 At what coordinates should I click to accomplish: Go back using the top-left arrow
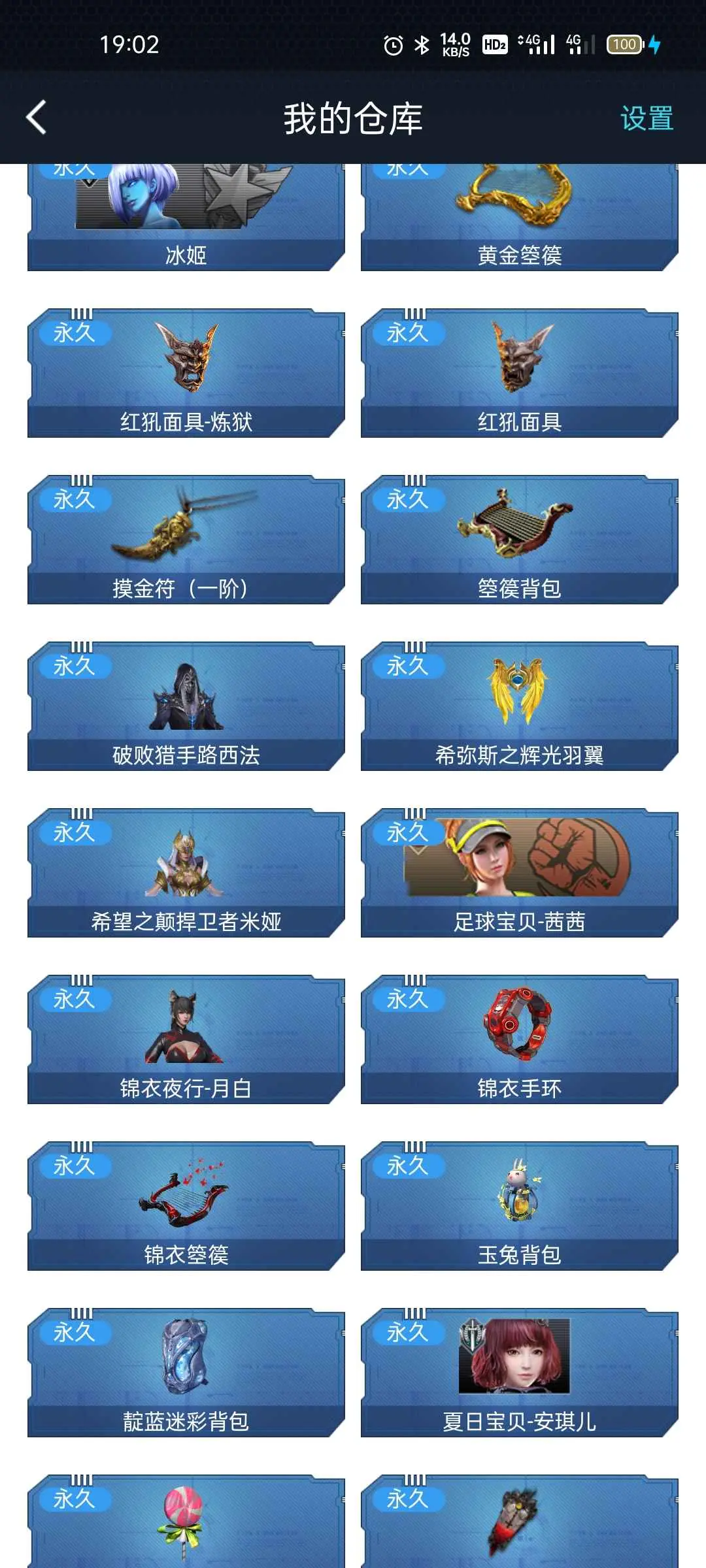[37, 118]
